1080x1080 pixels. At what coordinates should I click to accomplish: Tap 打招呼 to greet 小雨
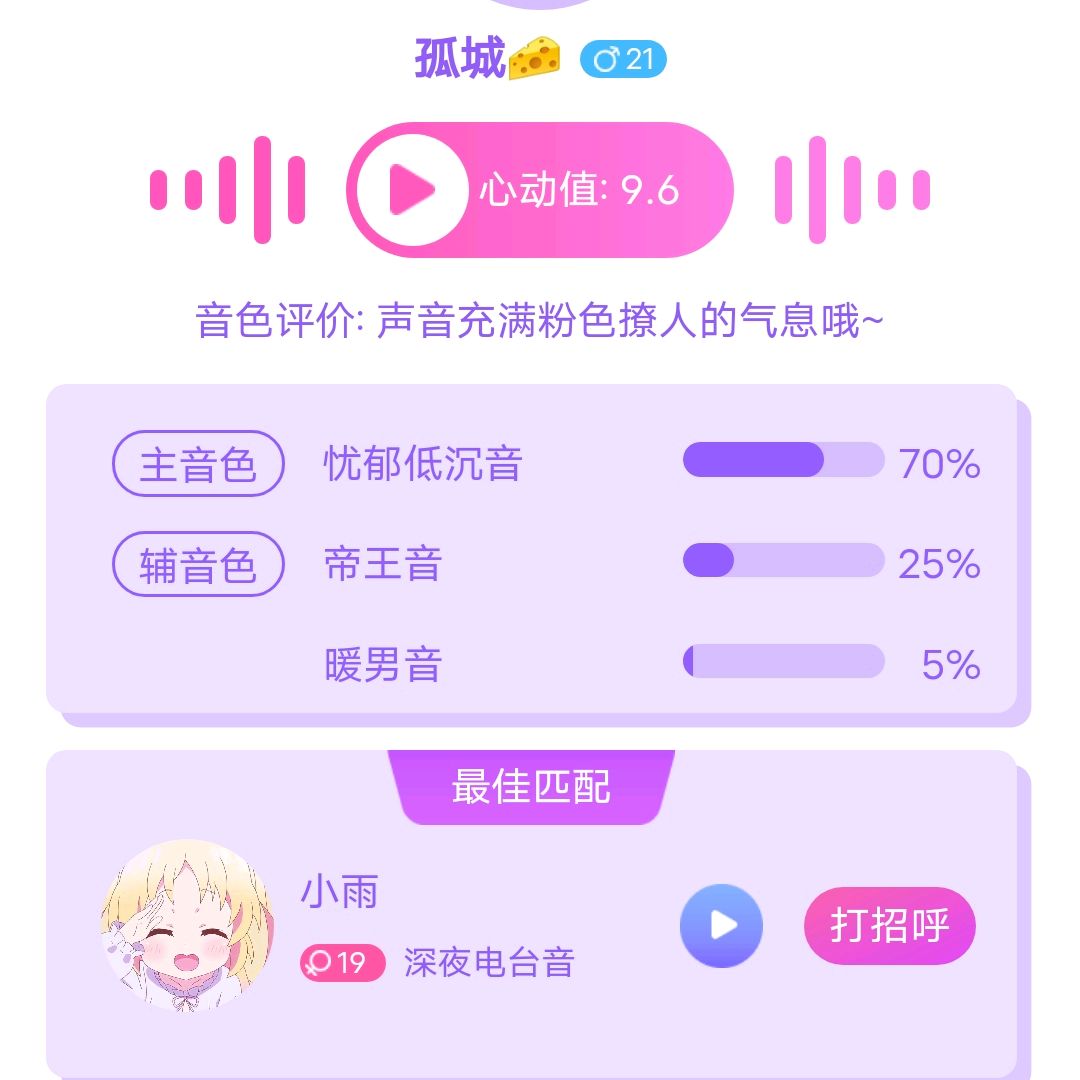tap(889, 926)
